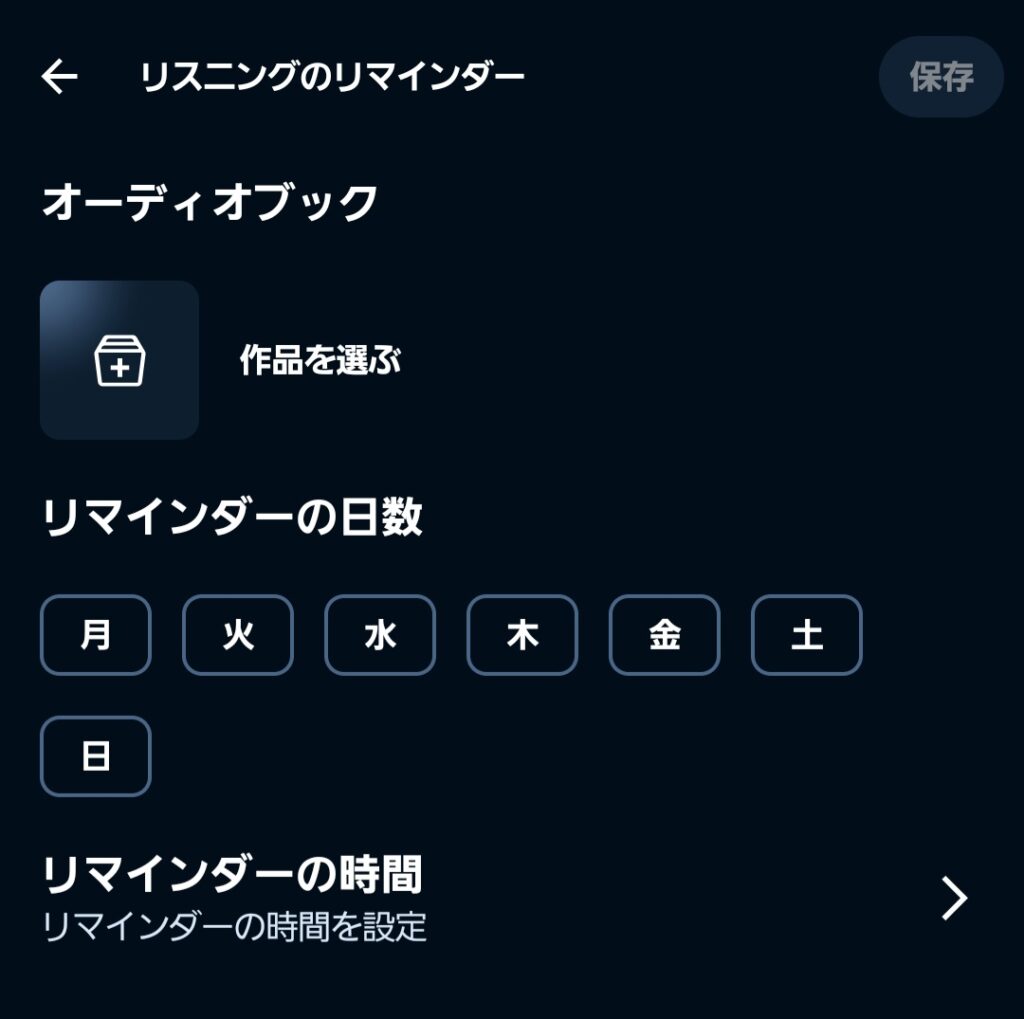Toggle the 水 Wednesday chip

380,635
